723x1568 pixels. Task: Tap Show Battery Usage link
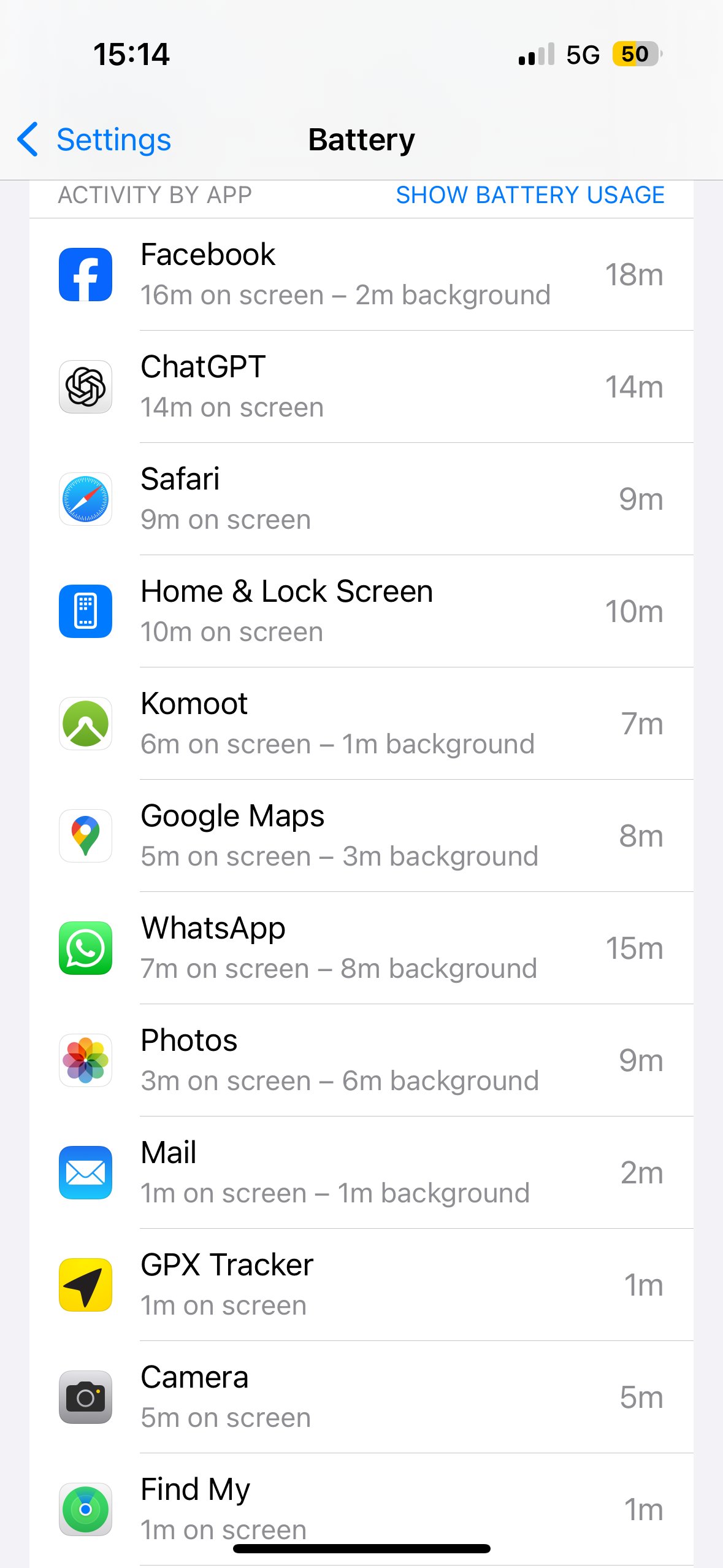tap(530, 195)
